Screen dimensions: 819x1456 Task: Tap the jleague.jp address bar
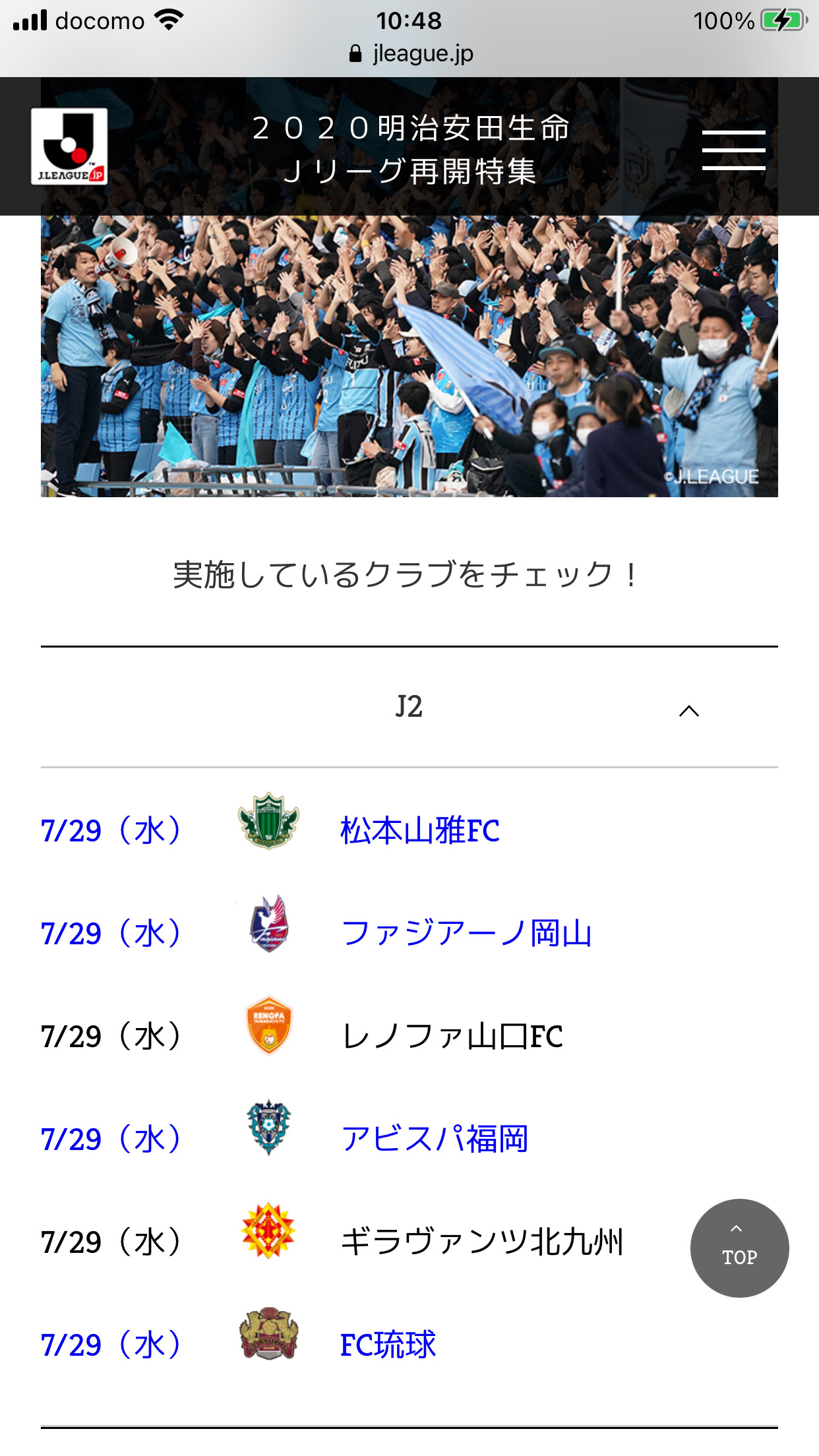coord(410,54)
